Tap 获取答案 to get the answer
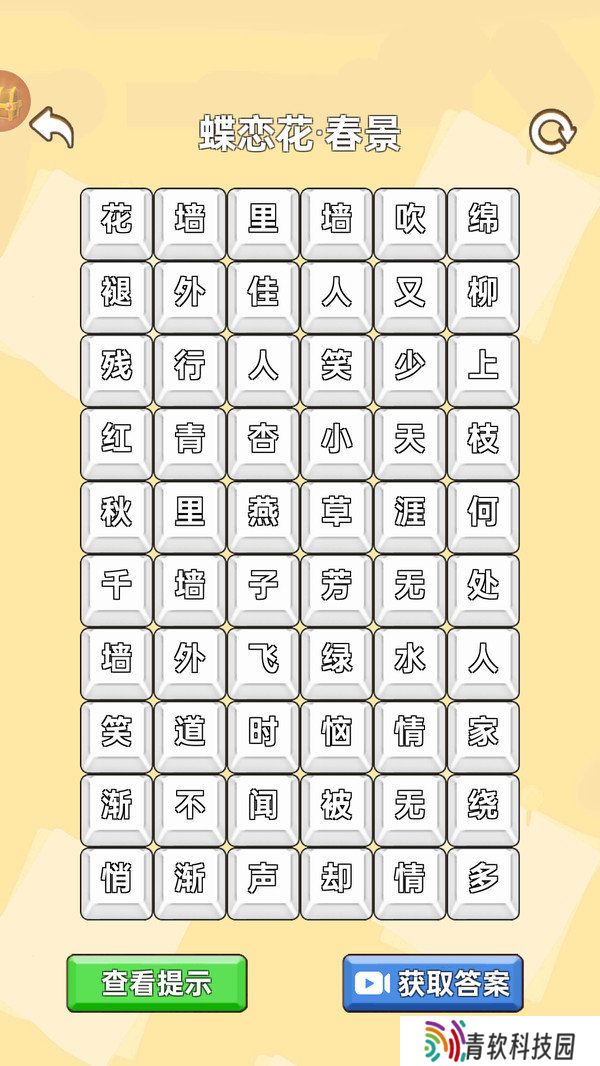Viewport: 600px width, 1066px height. click(x=433, y=983)
